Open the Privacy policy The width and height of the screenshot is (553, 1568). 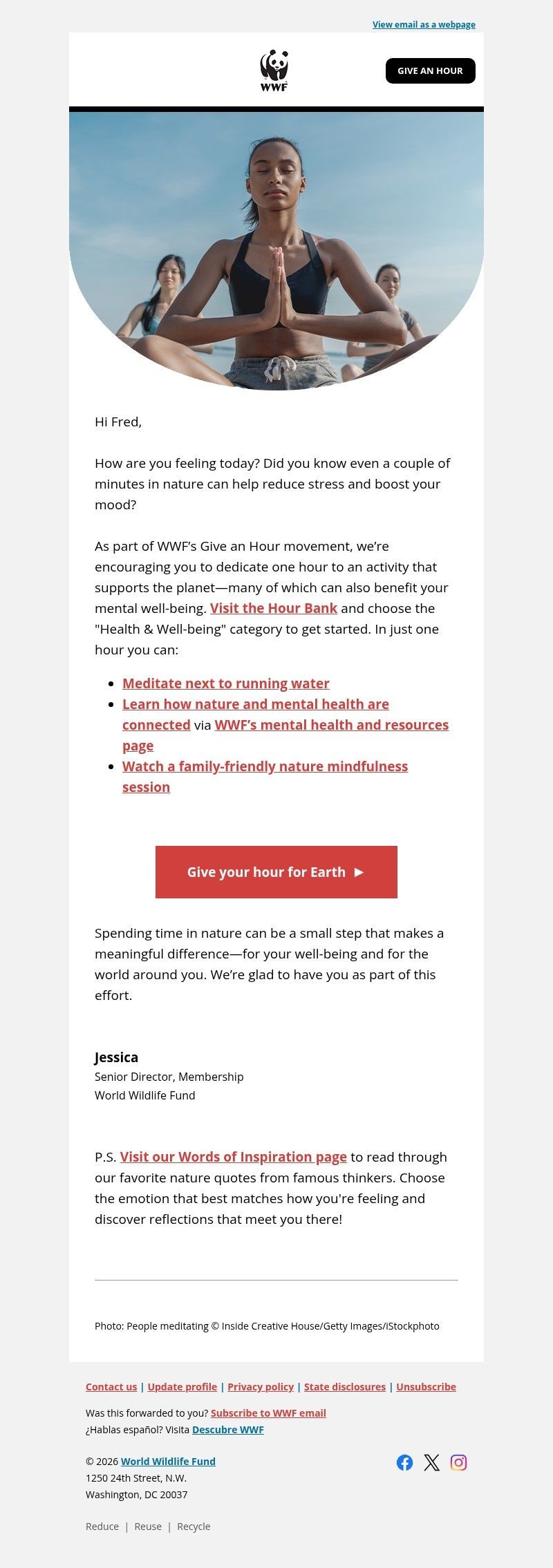[261, 1386]
